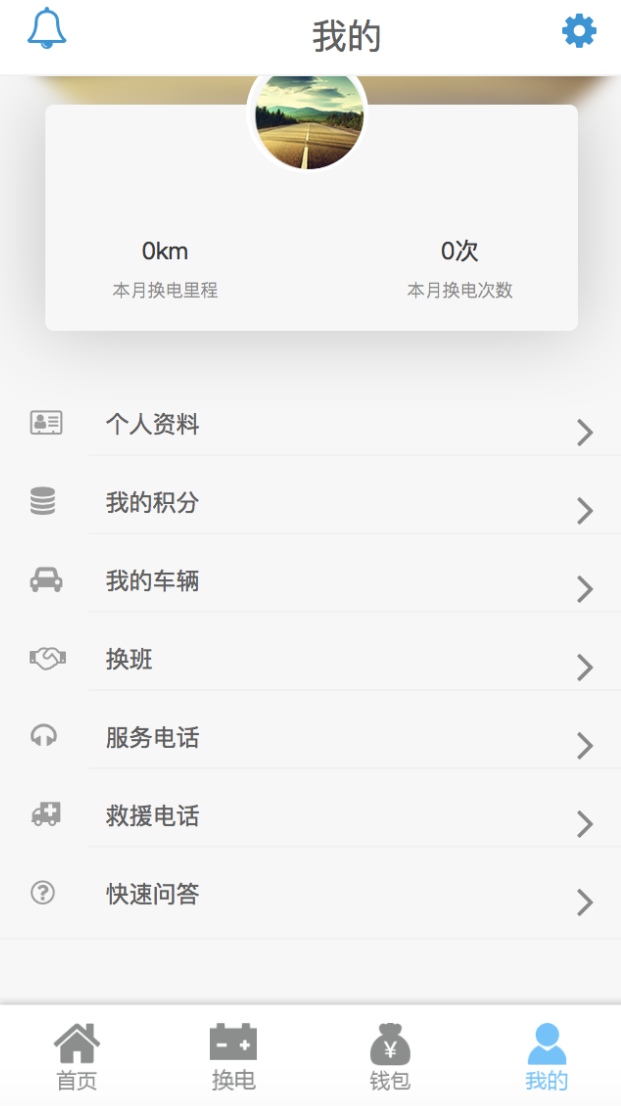Viewport: 621px width, 1106px height.
Task: Open 救援电话 row
Action: 310,816
